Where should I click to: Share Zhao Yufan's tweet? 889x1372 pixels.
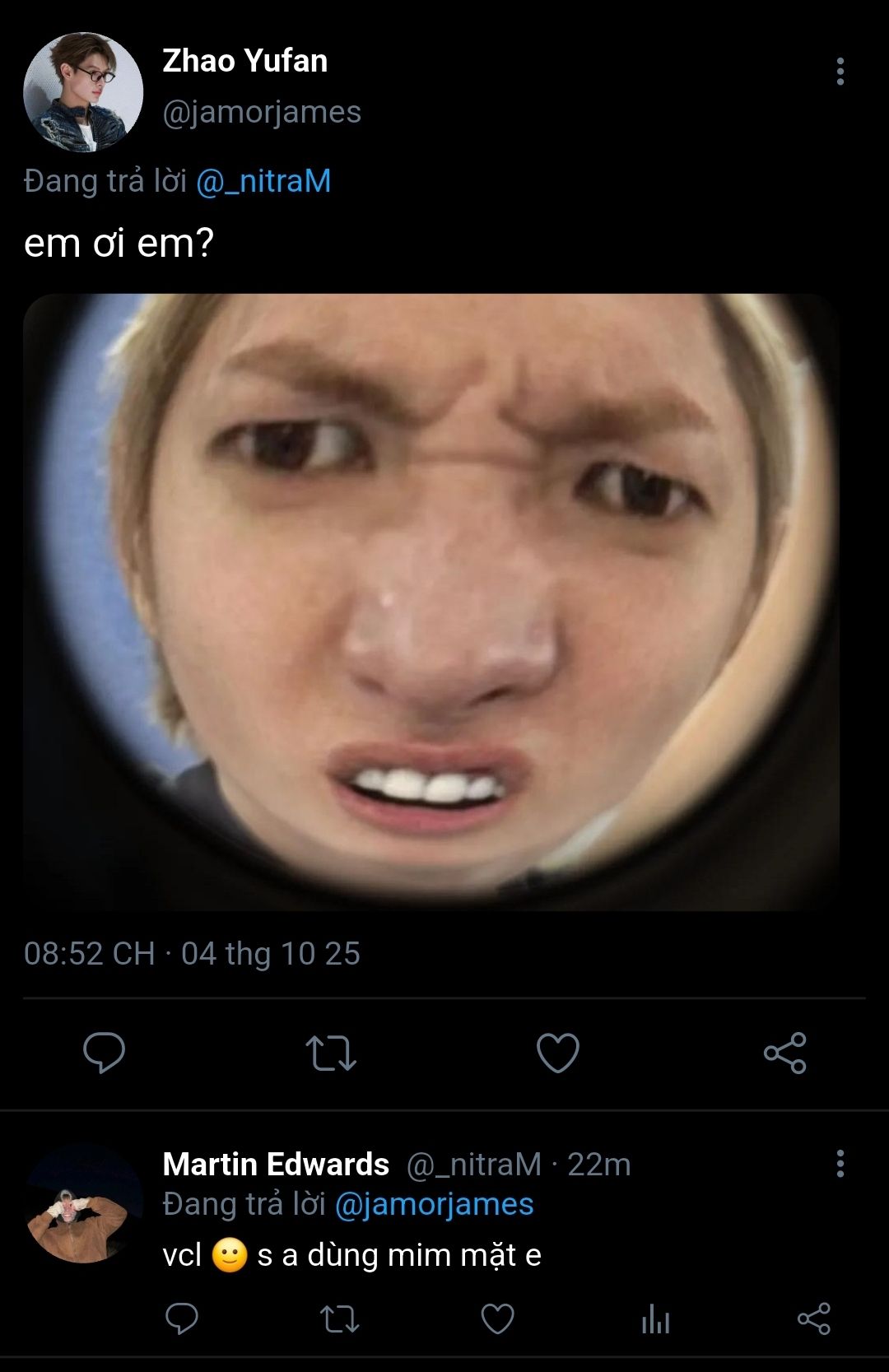click(x=785, y=1052)
